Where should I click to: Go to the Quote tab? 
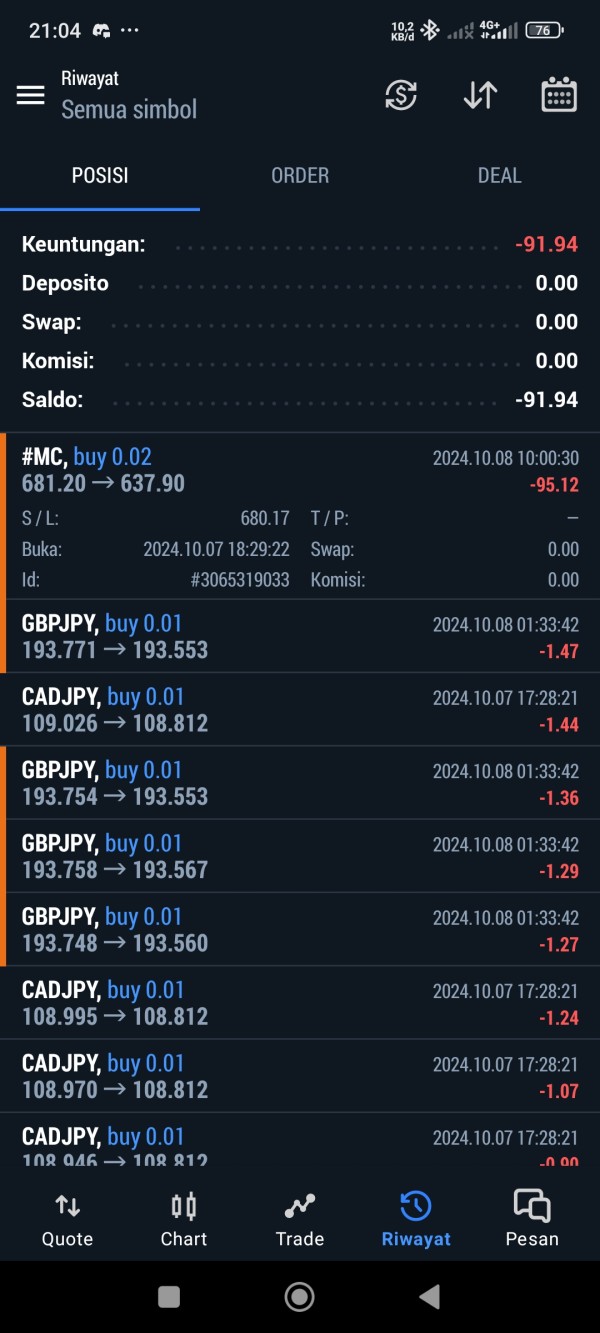point(67,1220)
